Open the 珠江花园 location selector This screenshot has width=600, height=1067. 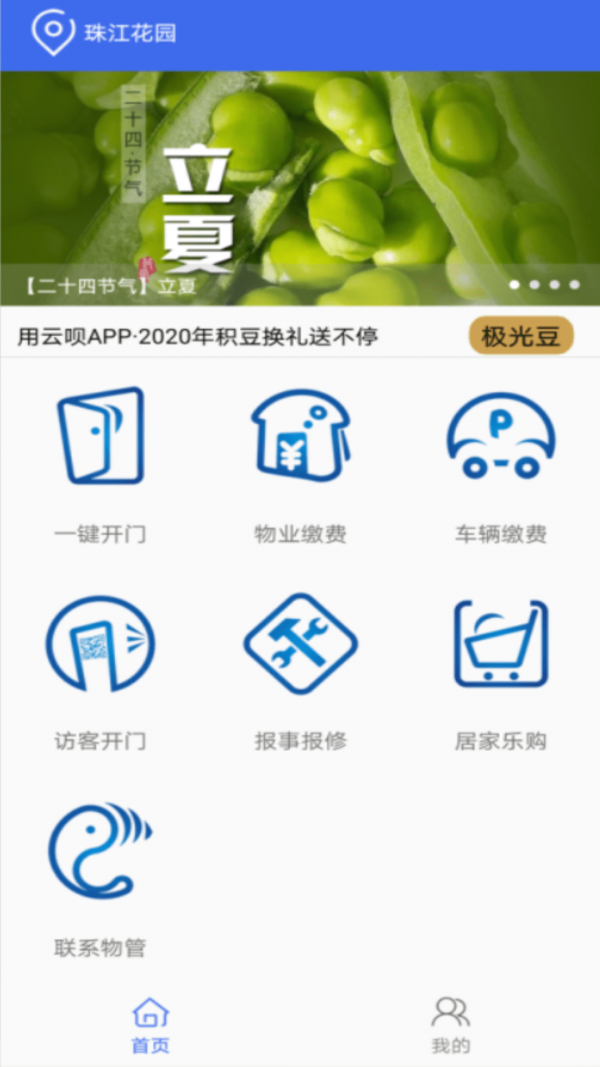[x=105, y=33]
